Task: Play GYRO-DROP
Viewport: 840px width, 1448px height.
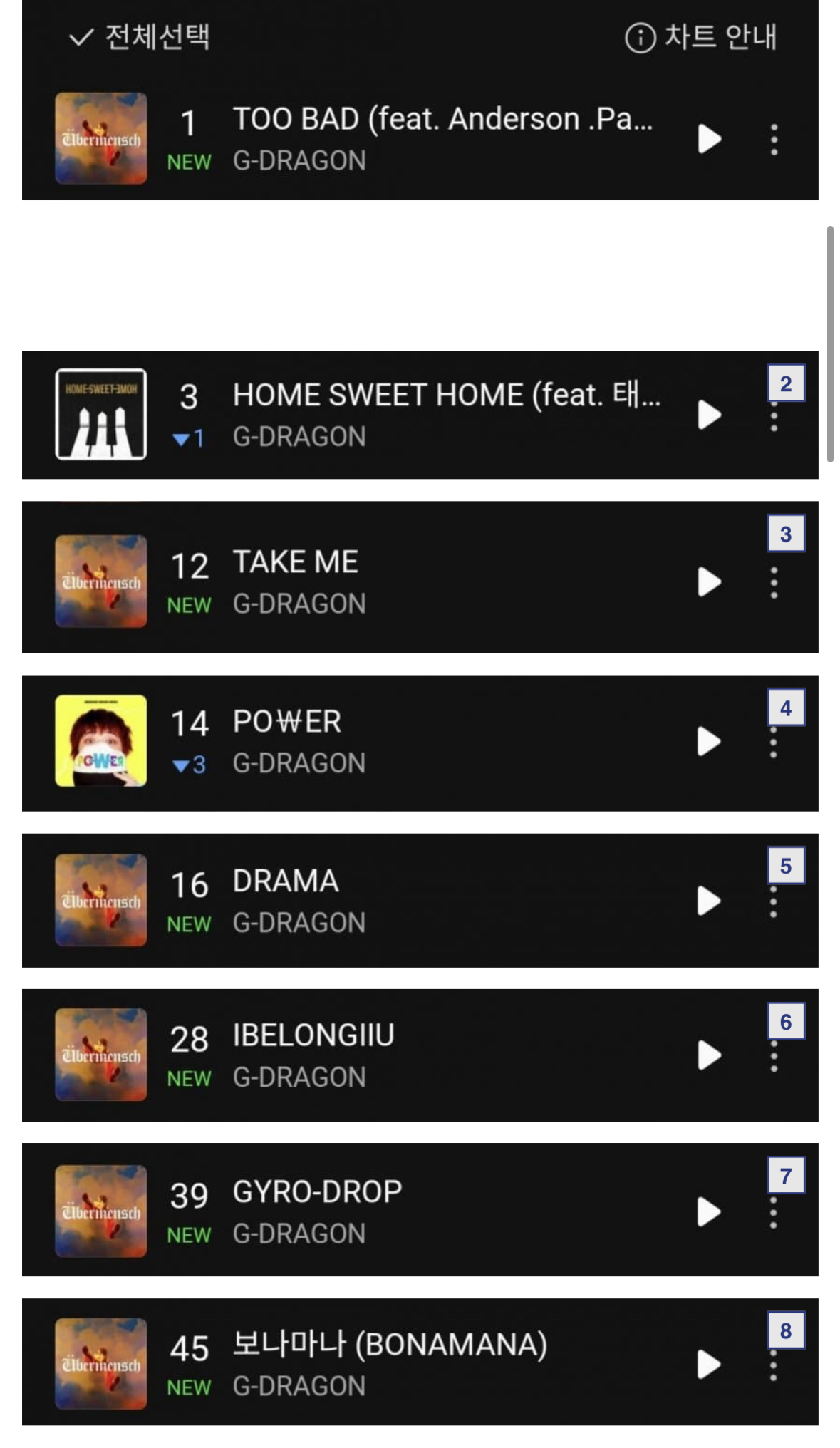Action: coord(709,1211)
